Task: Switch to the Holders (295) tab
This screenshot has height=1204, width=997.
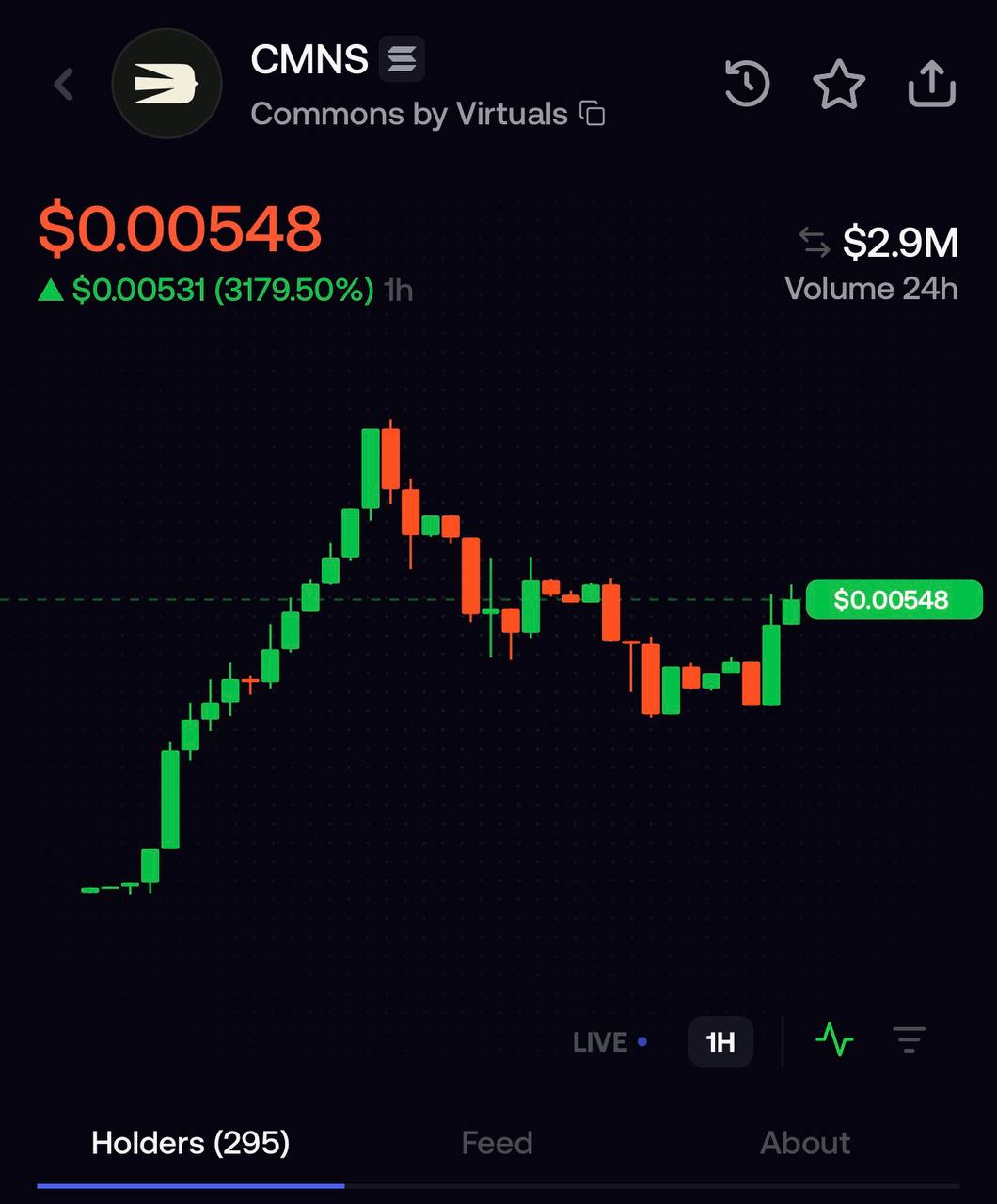Action: [190, 1143]
